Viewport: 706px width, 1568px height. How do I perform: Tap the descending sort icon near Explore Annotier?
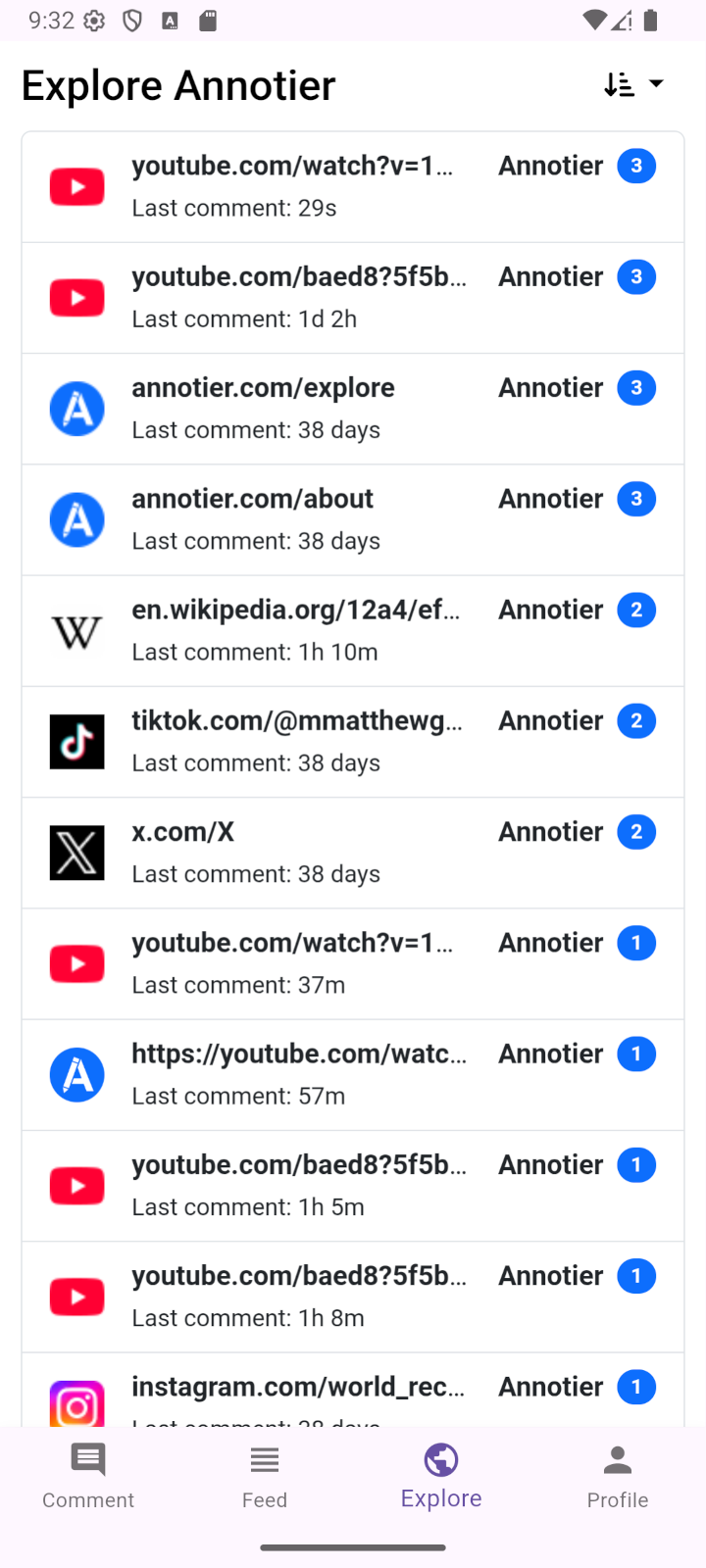618,83
